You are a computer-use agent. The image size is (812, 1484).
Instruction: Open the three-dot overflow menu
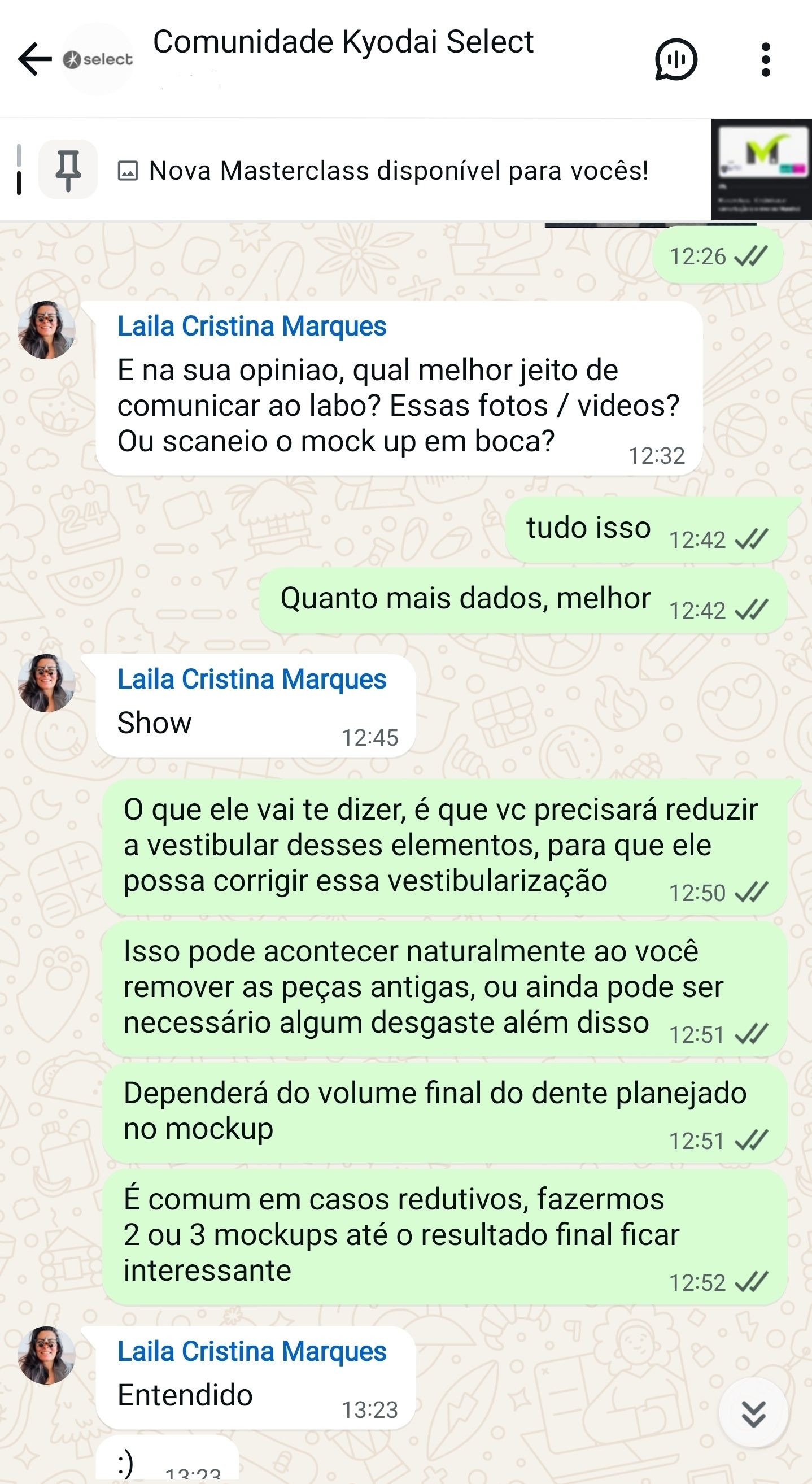click(765, 59)
